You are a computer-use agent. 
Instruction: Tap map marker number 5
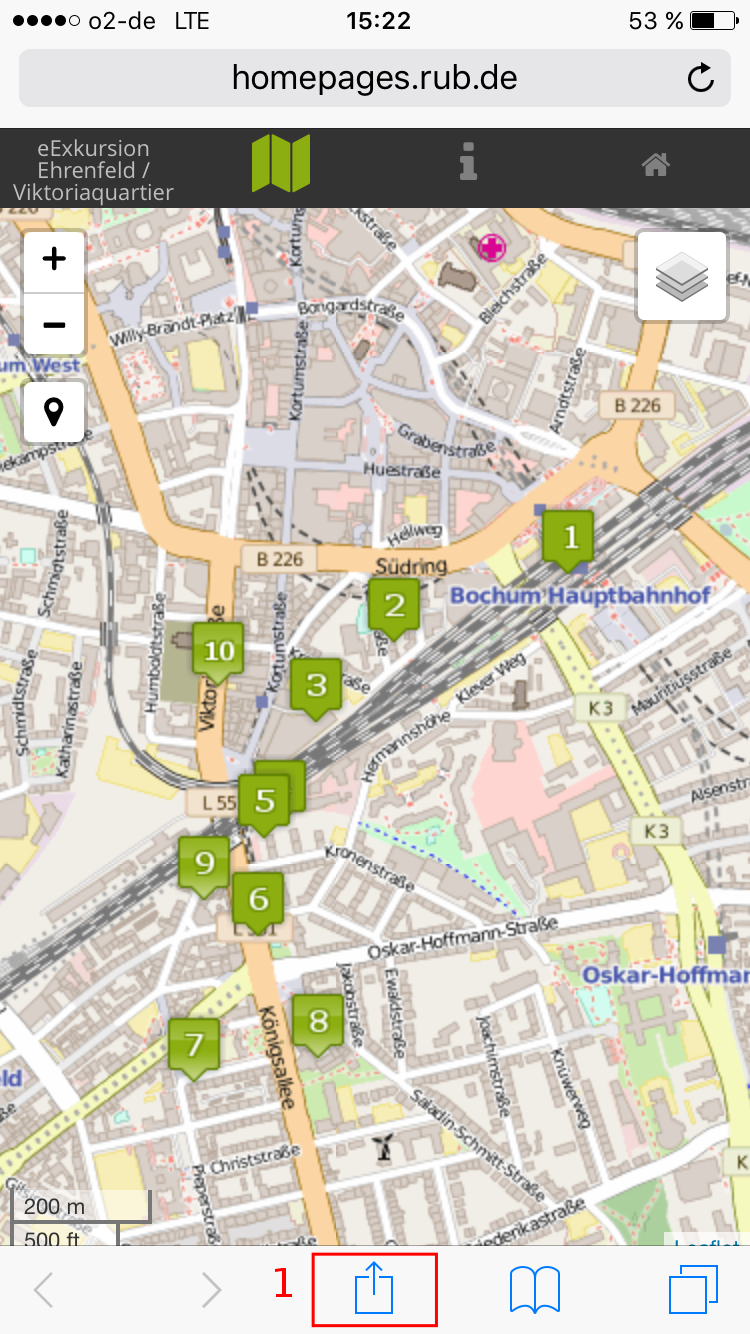coord(264,801)
